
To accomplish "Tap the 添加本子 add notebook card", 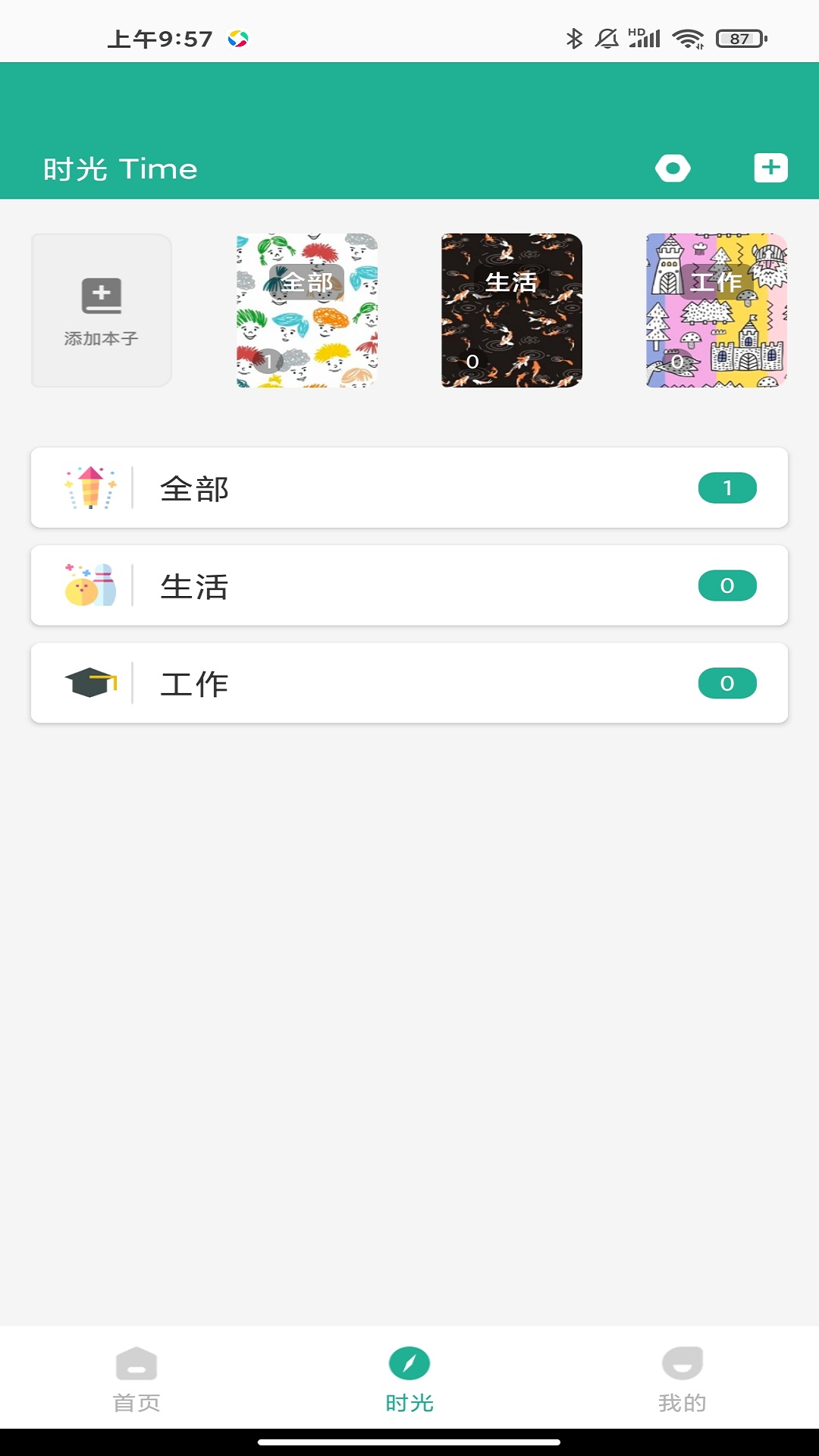I will tap(101, 310).
